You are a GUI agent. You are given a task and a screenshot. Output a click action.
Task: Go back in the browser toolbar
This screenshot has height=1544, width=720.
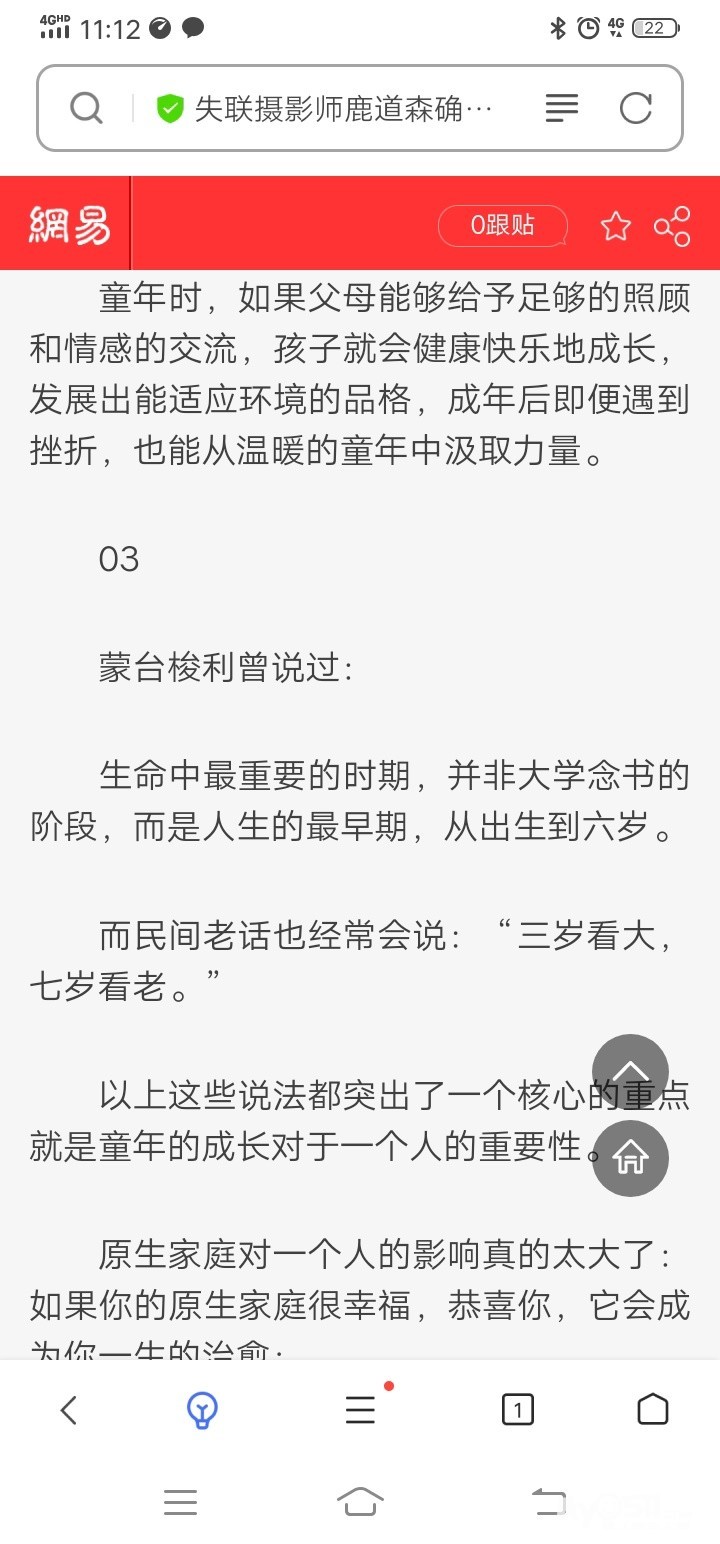tap(68, 1410)
